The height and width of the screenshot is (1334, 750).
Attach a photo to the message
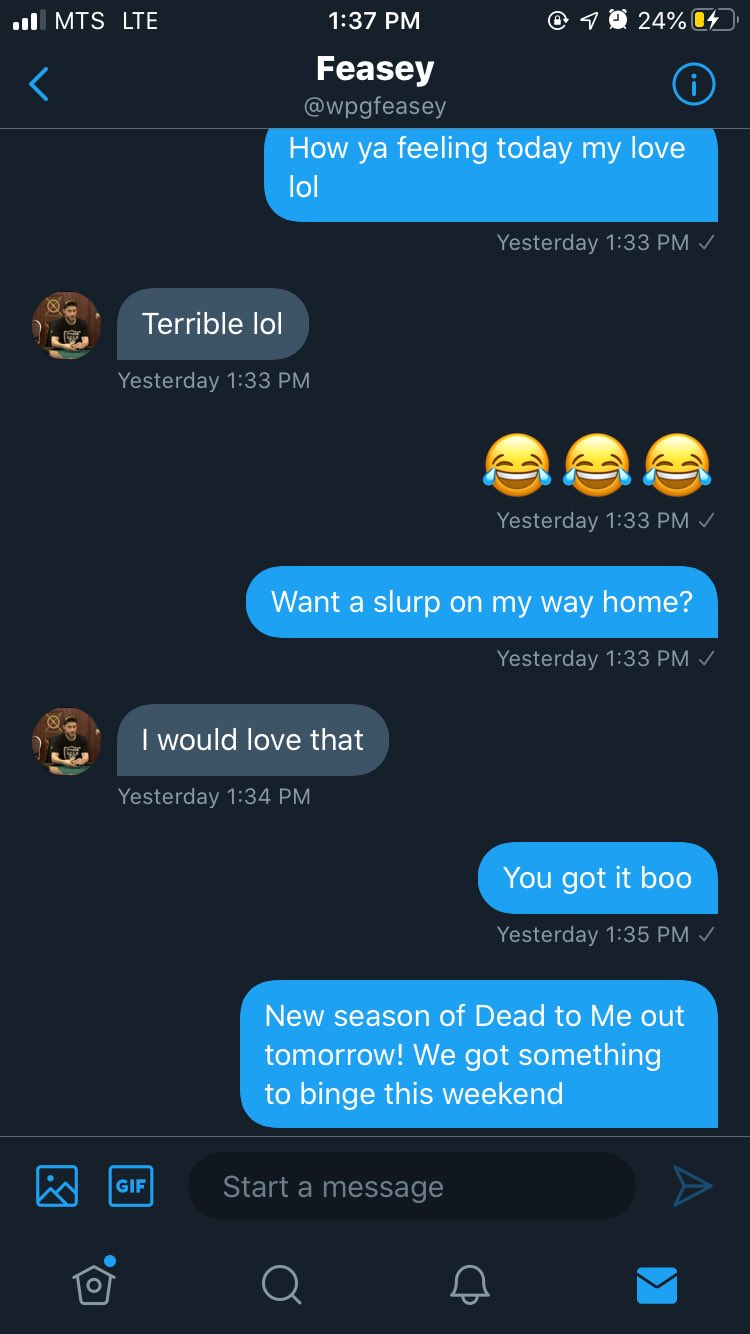57,1186
